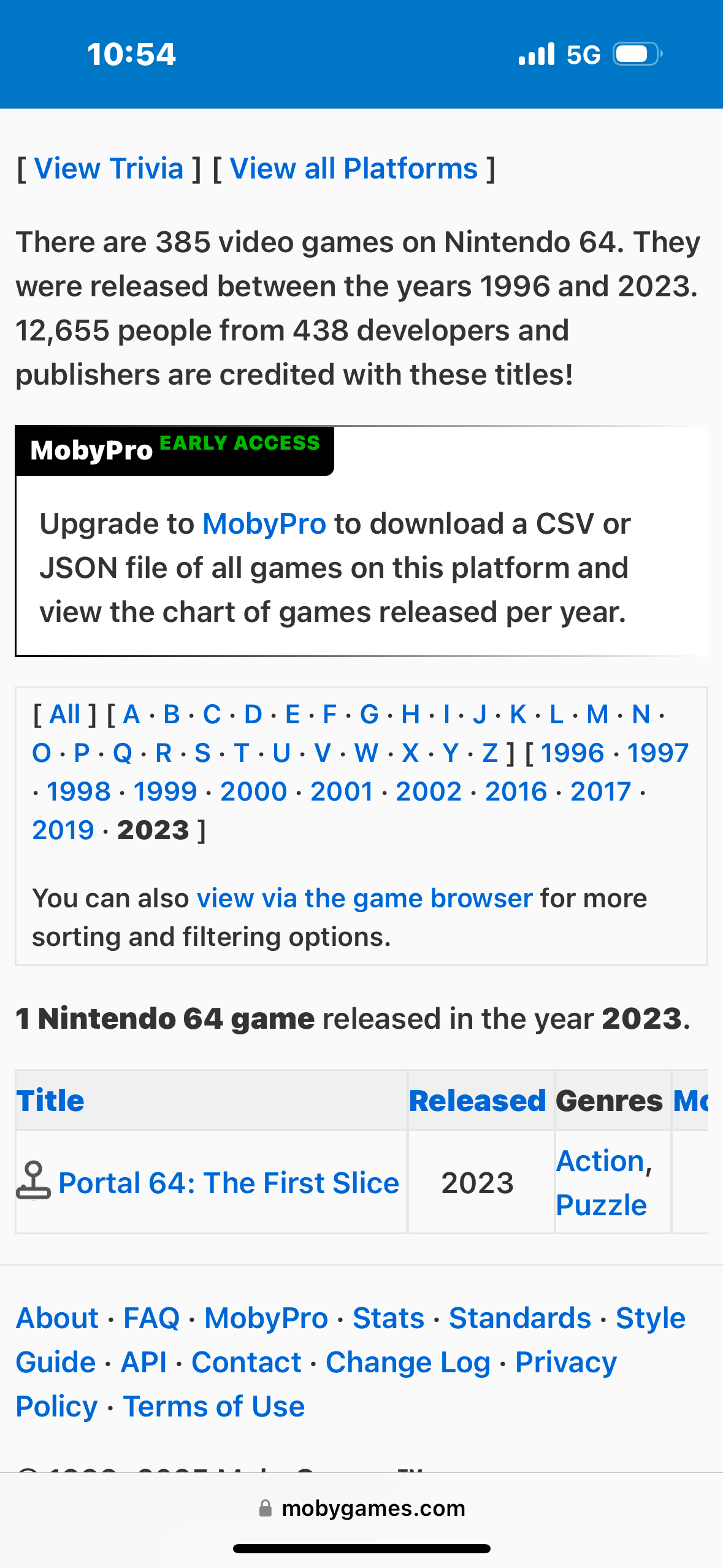
Task: Tap the MobyPro upgrade link in the box
Action: (x=264, y=524)
